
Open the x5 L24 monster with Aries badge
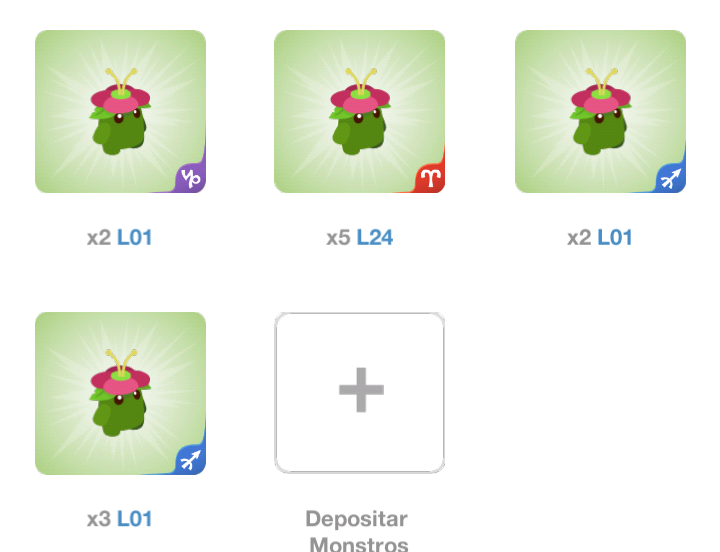click(x=359, y=112)
